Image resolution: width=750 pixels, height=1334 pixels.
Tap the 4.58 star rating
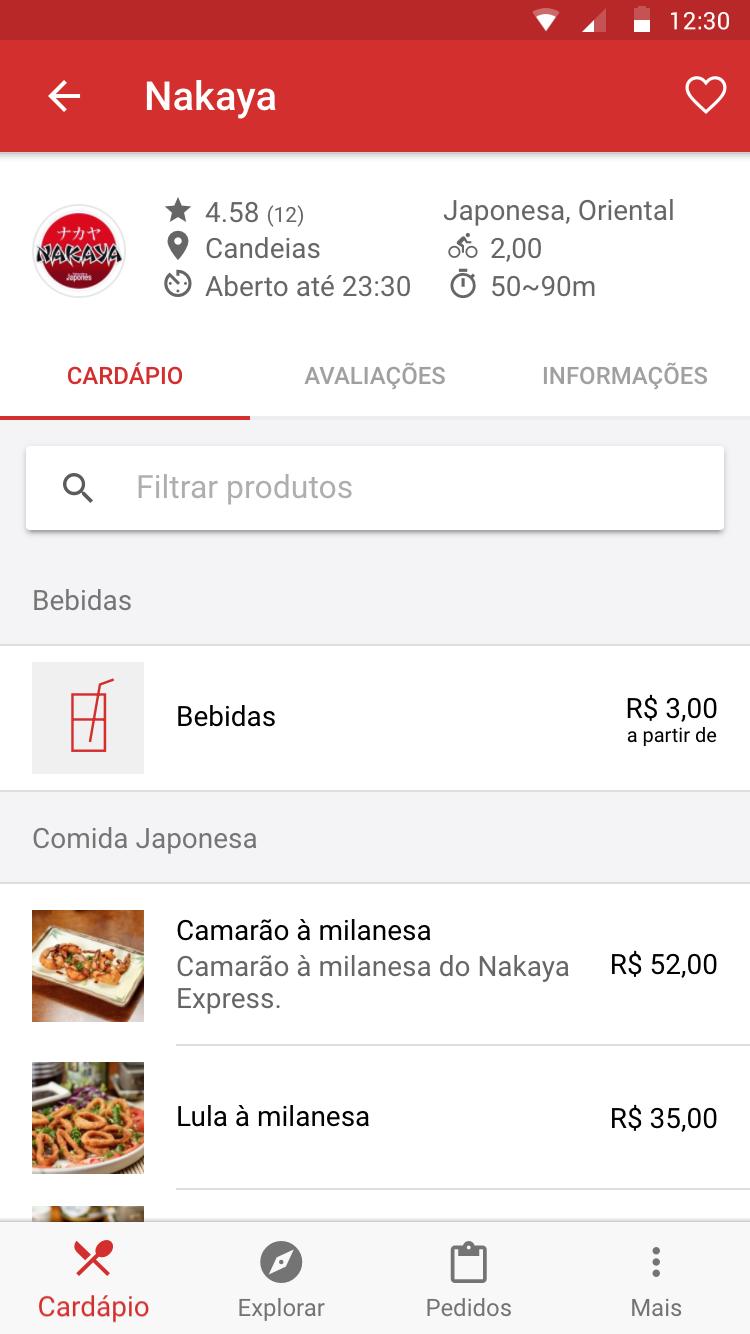tap(236, 212)
